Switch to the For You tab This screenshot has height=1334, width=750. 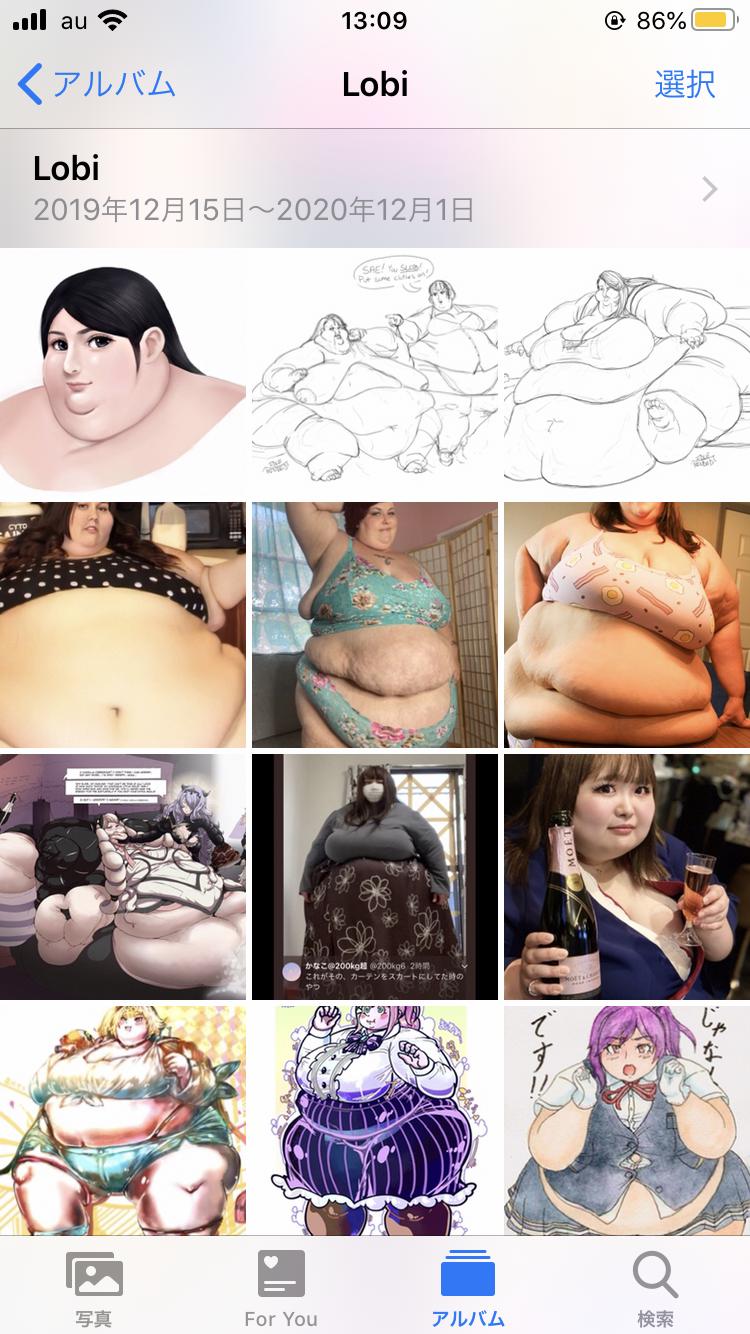(281, 1288)
